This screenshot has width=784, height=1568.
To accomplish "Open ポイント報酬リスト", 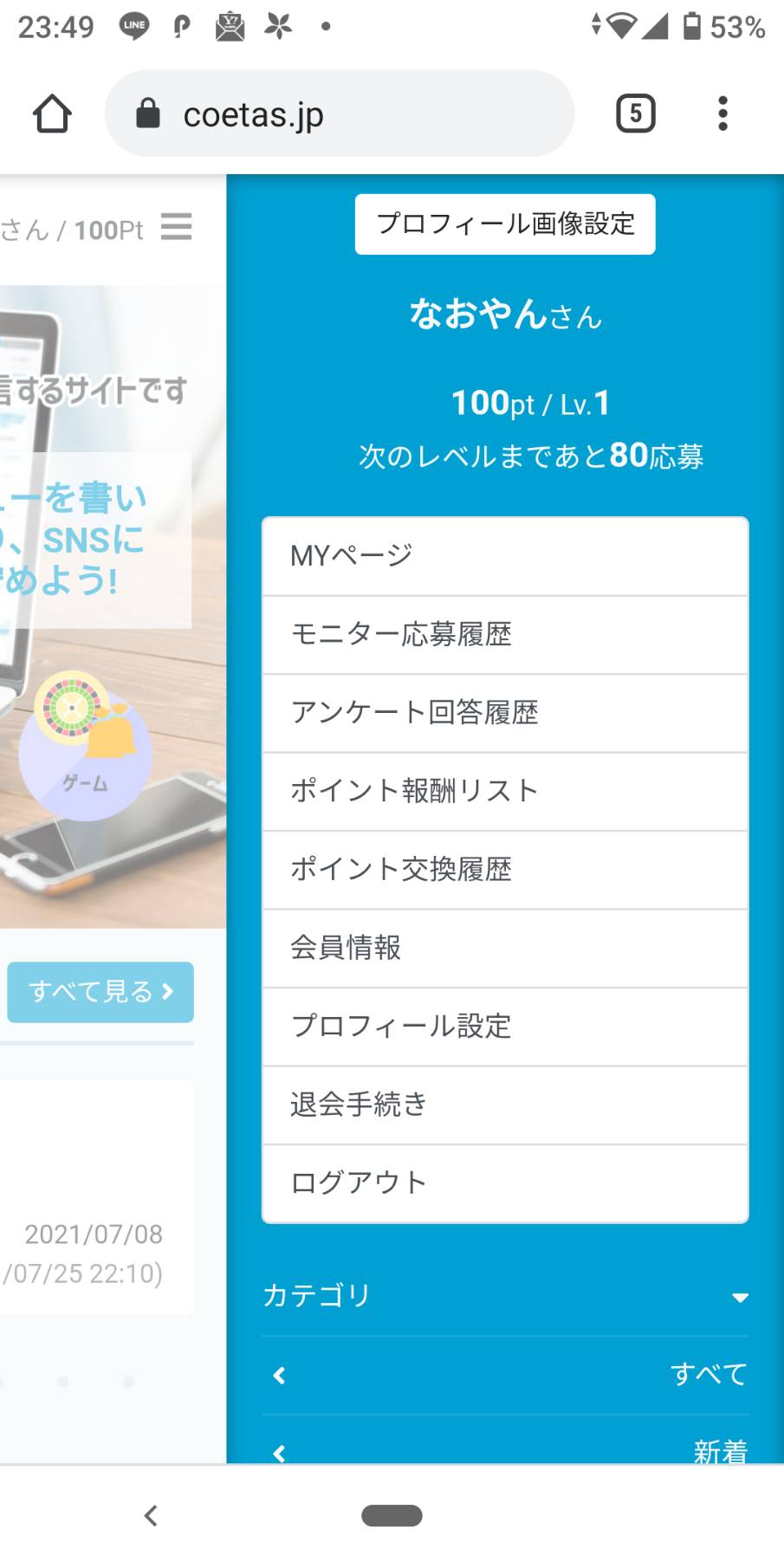I will [x=505, y=792].
